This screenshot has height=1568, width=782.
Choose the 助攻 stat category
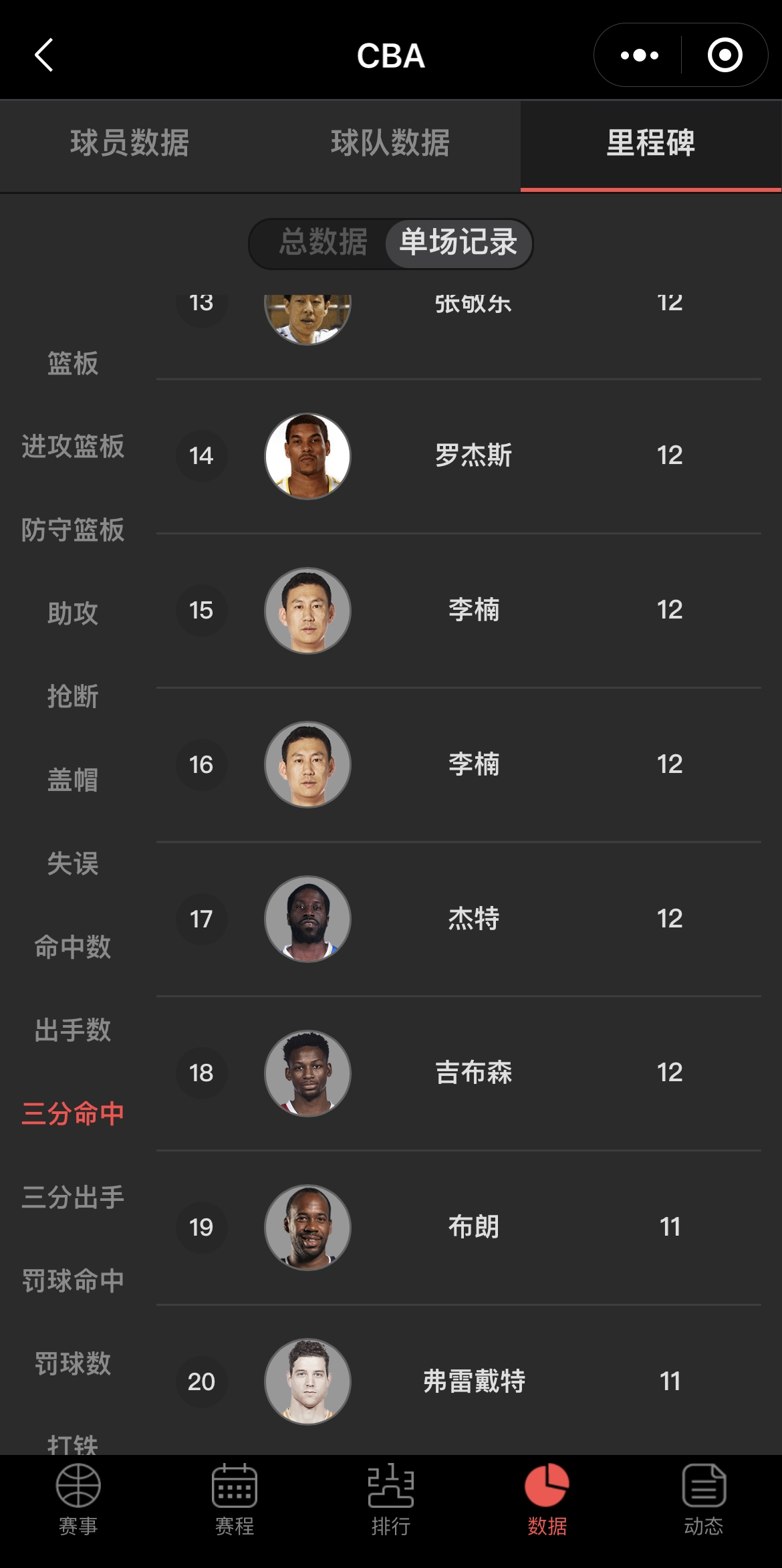point(73,613)
